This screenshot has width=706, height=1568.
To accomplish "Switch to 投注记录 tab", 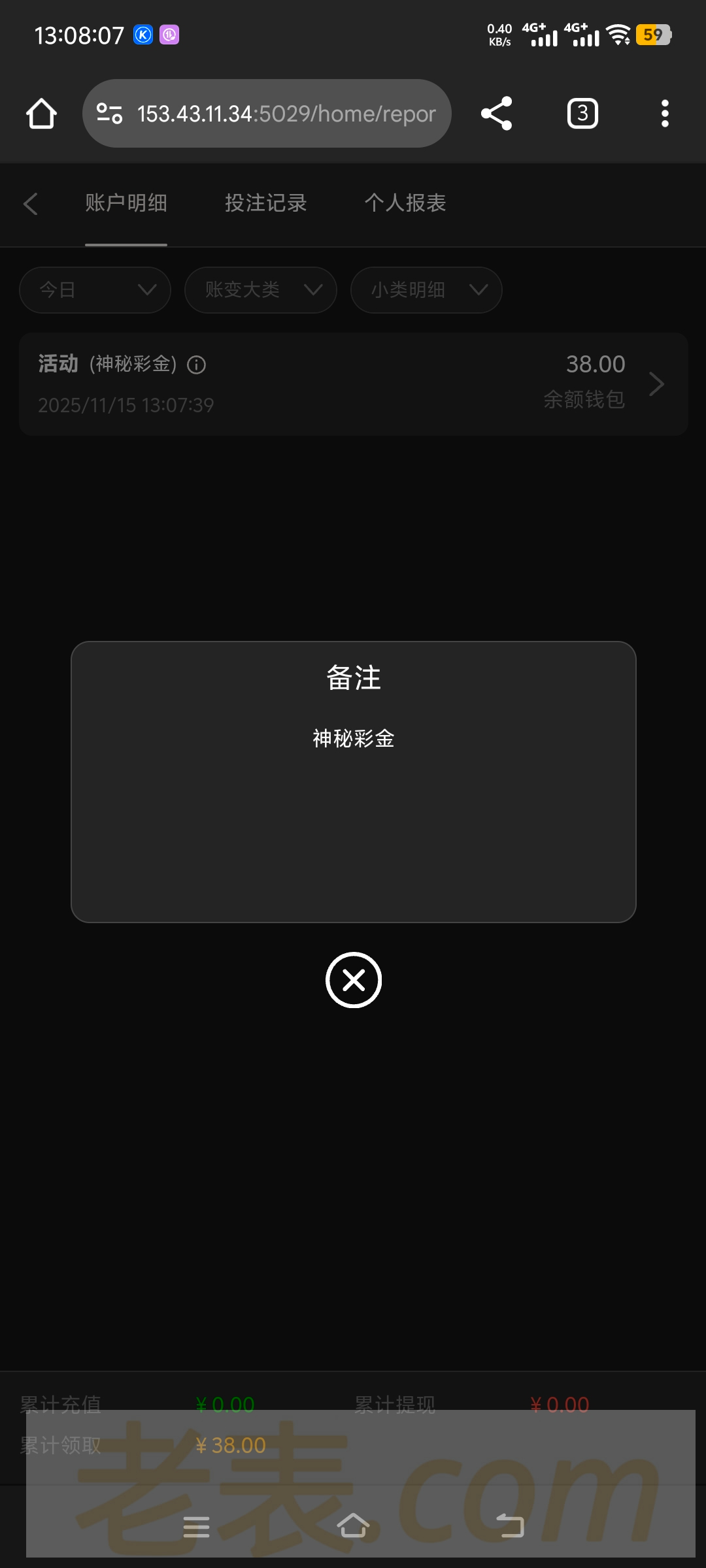I will tap(265, 203).
